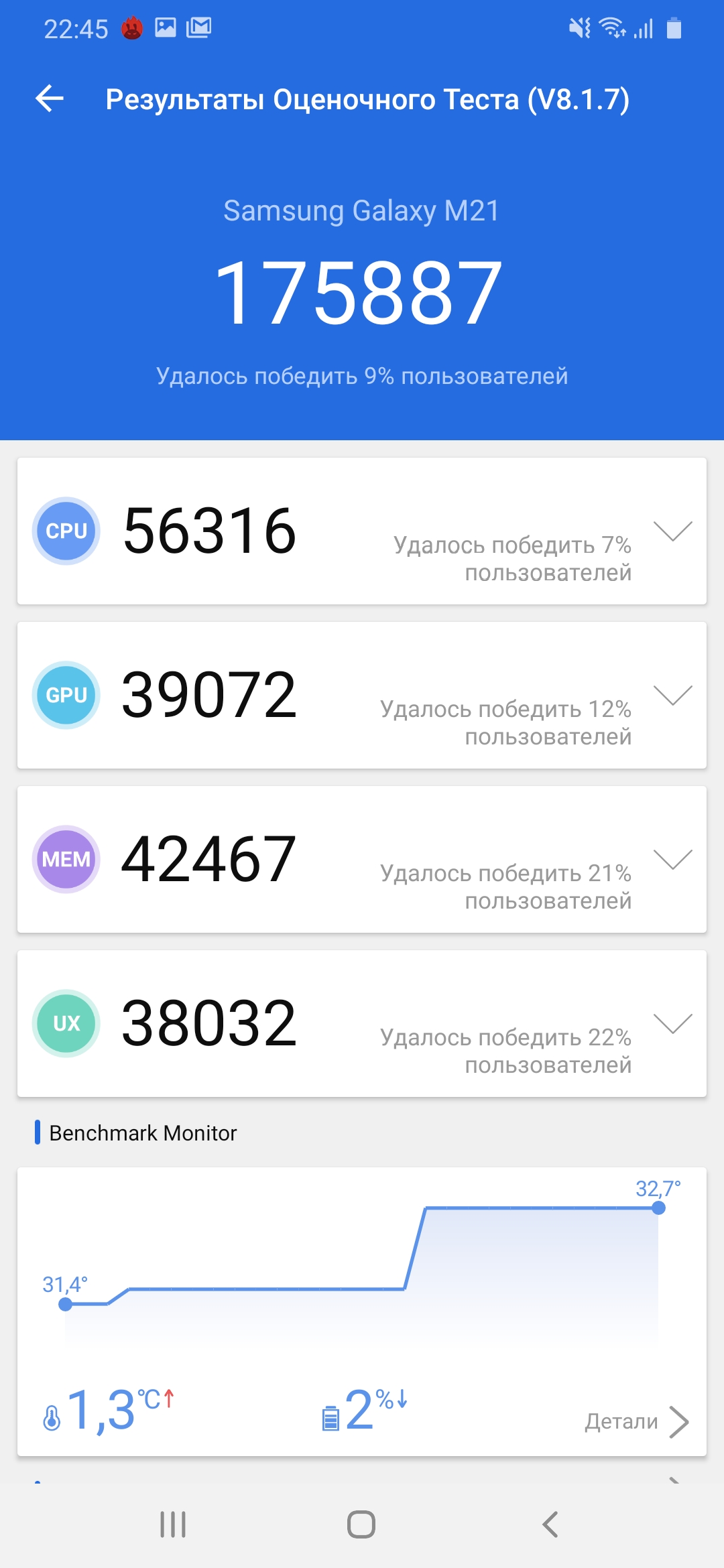Open Детали in Benchmark Monitor
724x1568 pixels.
click(x=636, y=1421)
